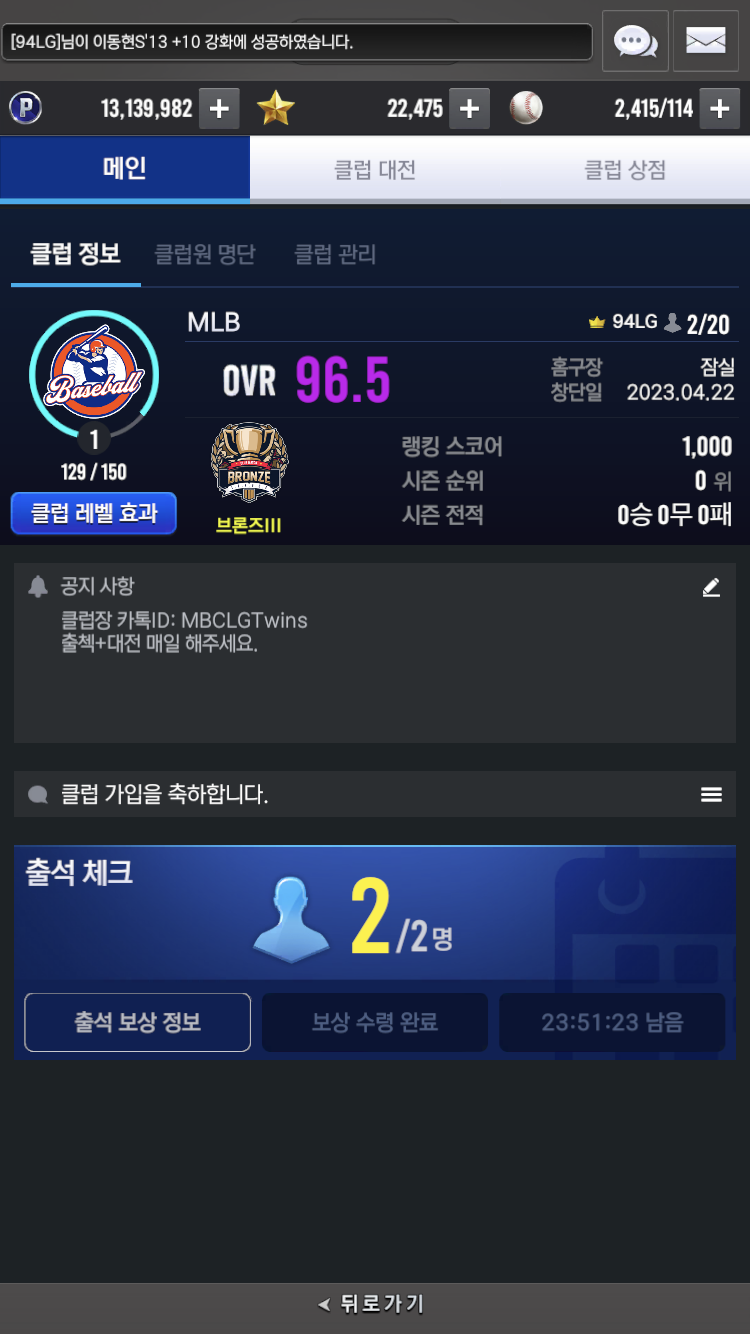Tap the 보상 수령 완료 button
The image size is (750, 1334).
(x=375, y=1022)
